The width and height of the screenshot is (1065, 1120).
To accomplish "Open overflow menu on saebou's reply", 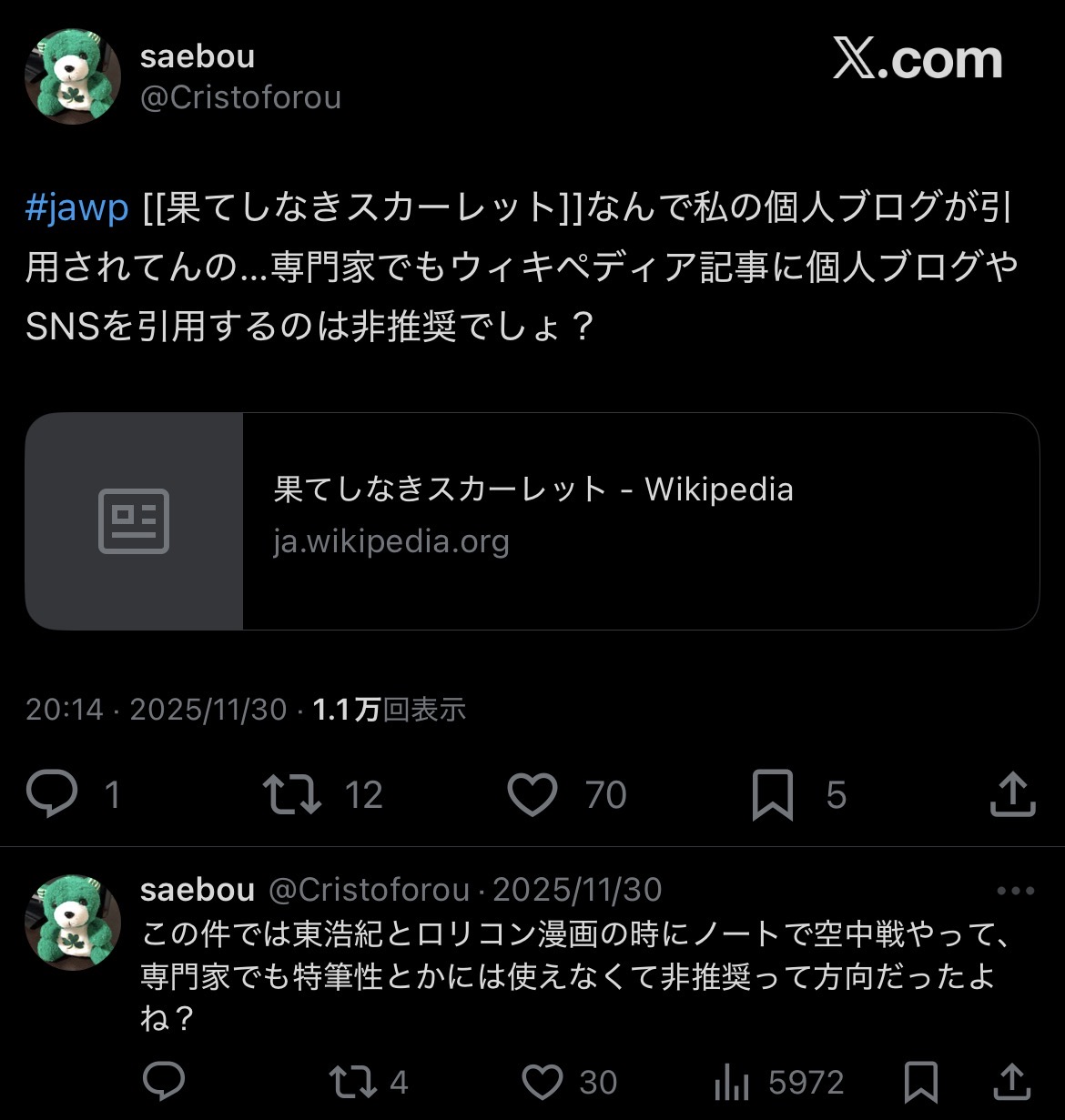I will (1015, 891).
